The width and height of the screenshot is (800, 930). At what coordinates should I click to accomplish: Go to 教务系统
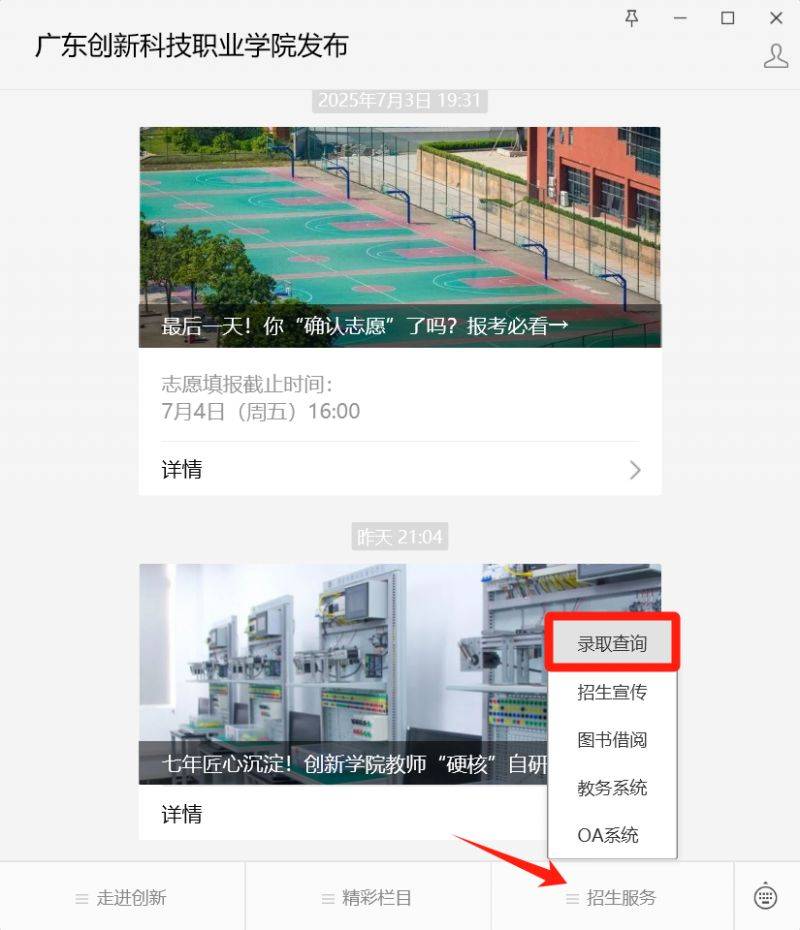pyautogui.click(x=612, y=788)
